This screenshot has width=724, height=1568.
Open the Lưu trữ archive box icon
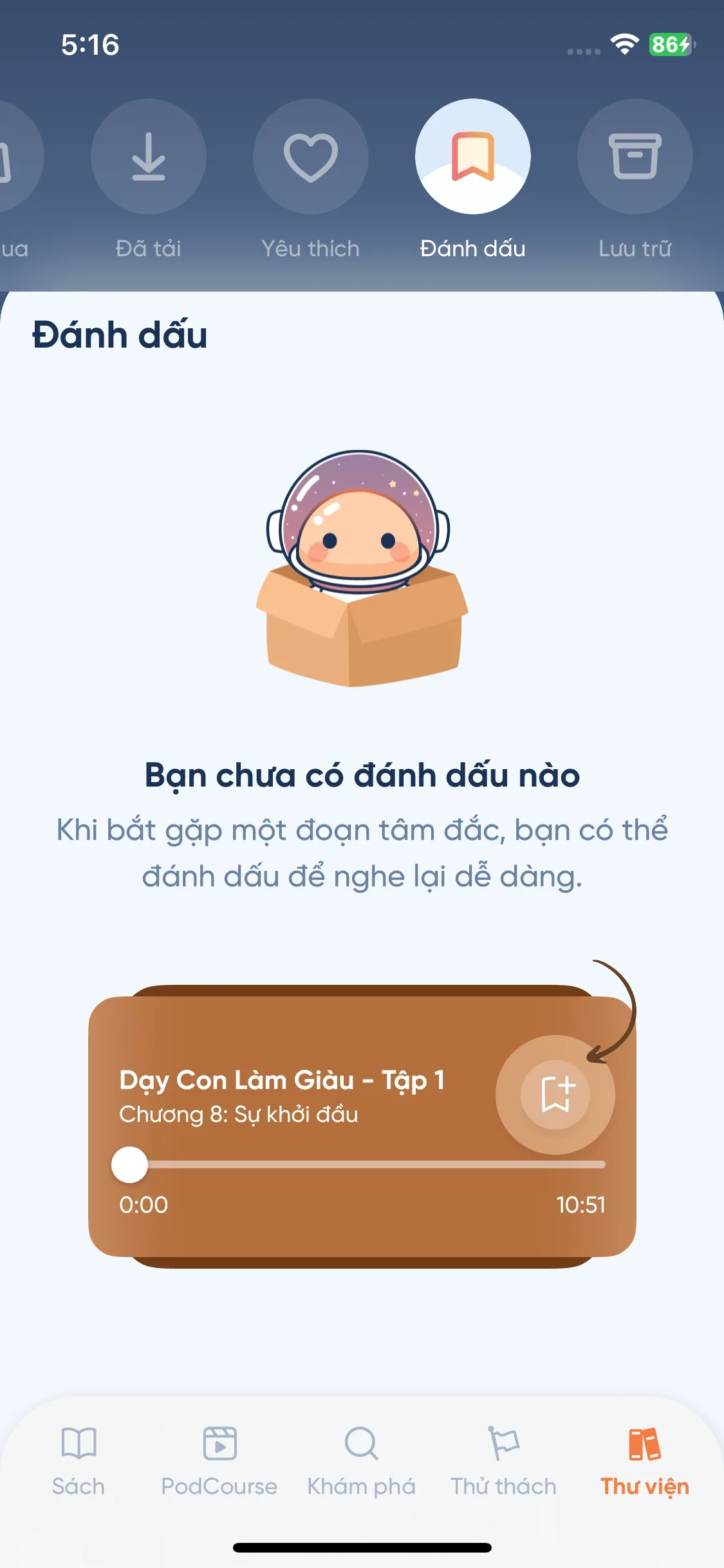(634, 155)
